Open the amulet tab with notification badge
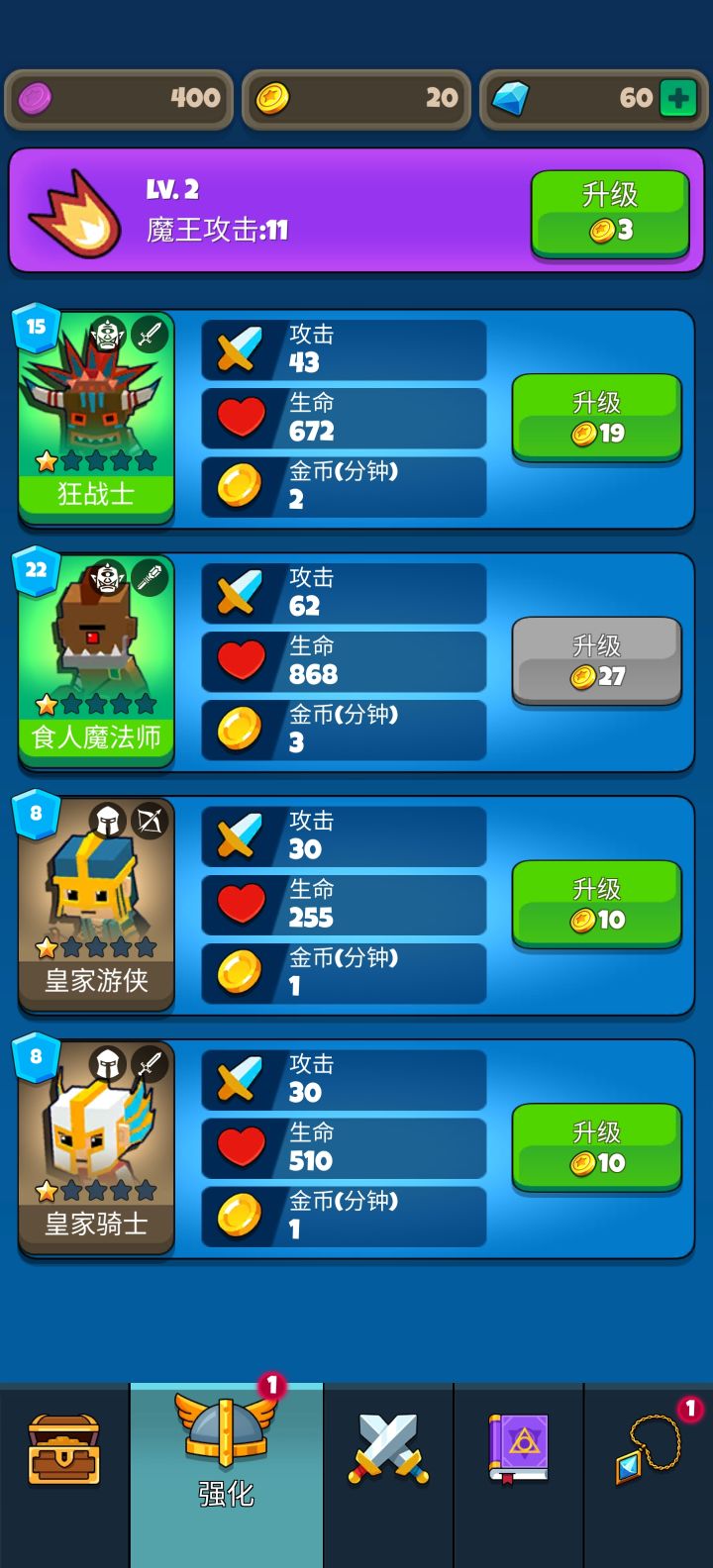The width and height of the screenshot is (713, 1568). [x=649, y=1448]
